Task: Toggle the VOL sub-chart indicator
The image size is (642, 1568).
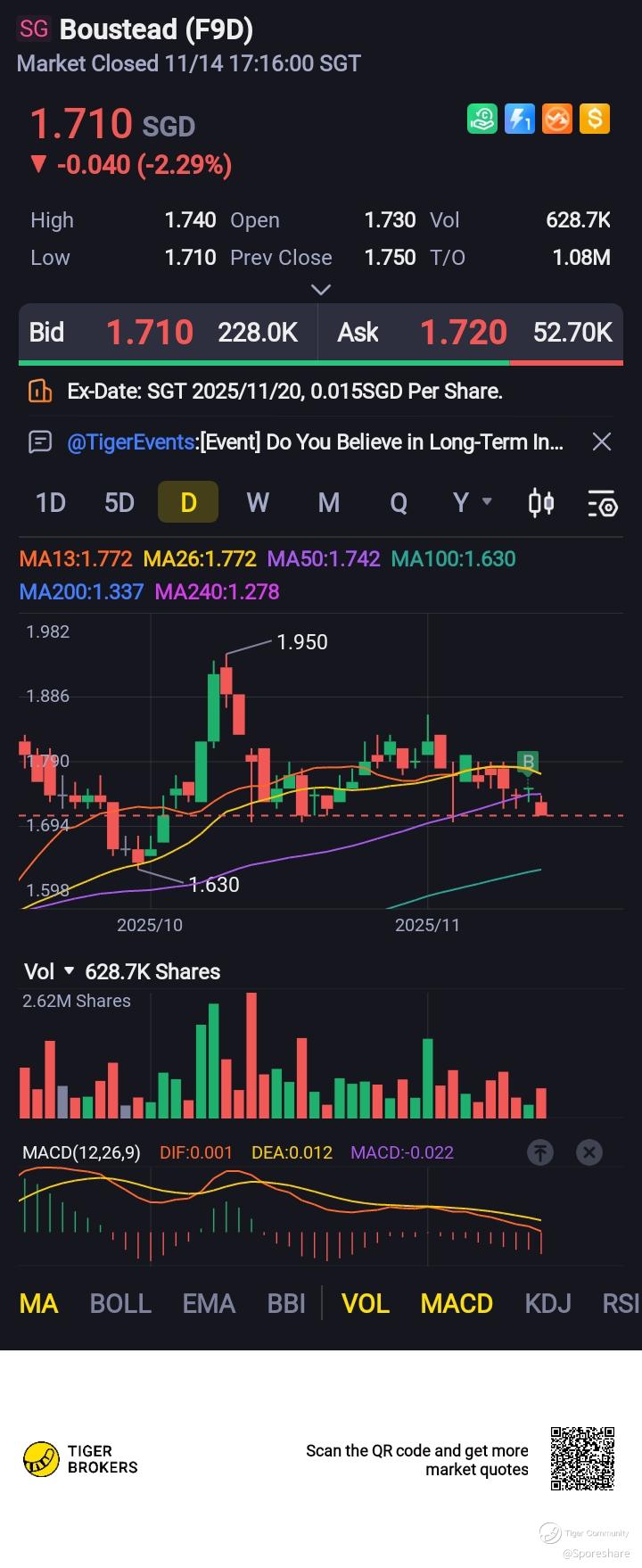Action: click(x=366, y=1304)
